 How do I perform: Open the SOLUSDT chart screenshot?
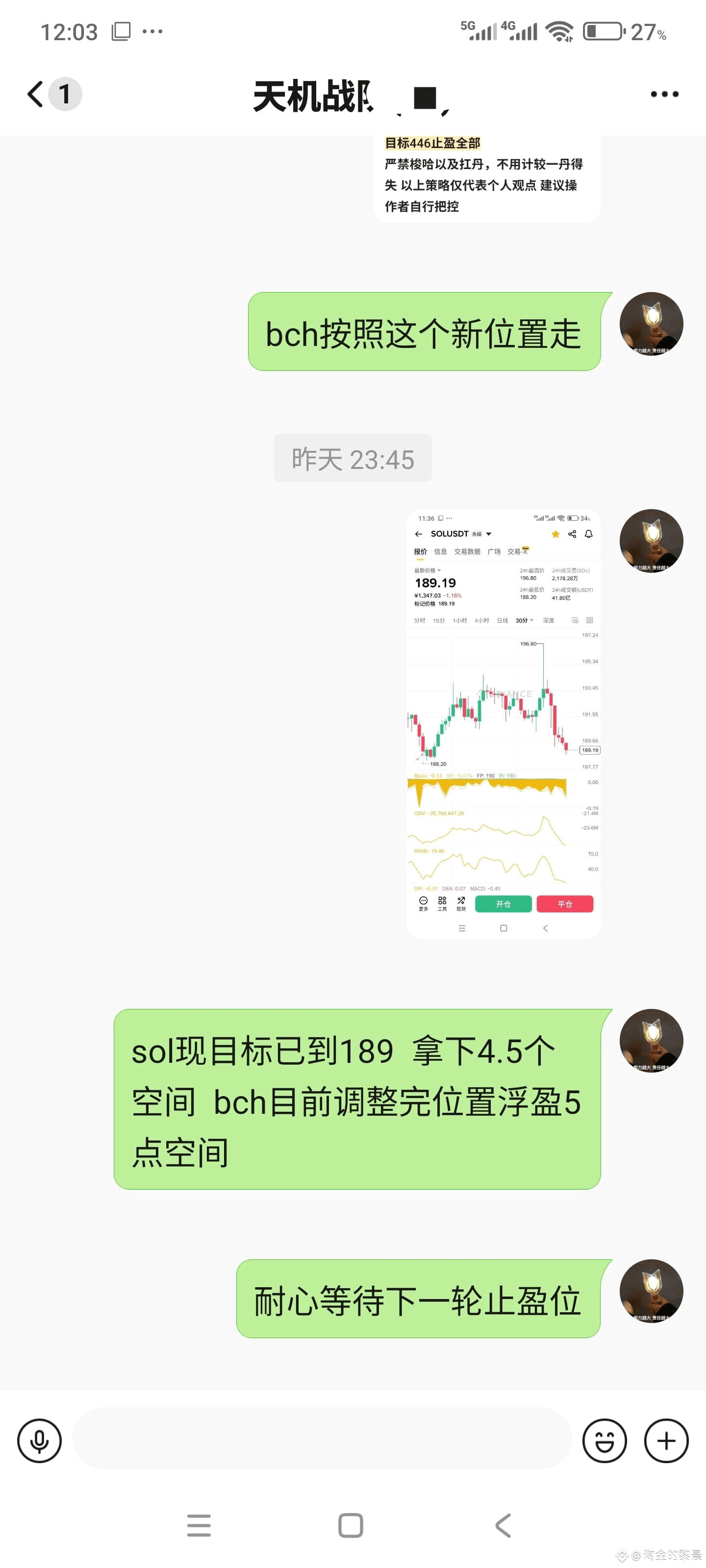[503, 723]
